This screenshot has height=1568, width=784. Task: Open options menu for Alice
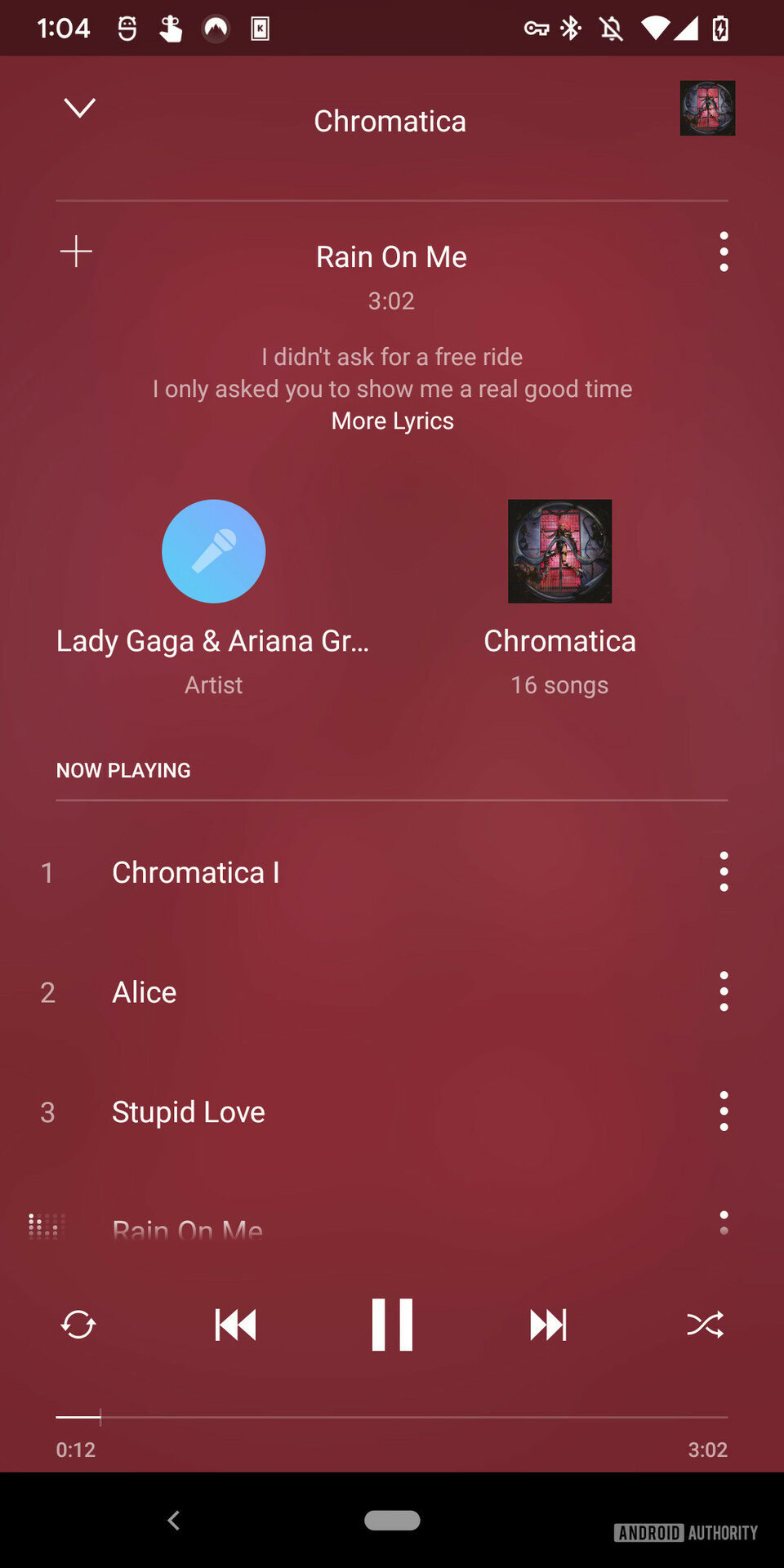click(x=724, y=992)
